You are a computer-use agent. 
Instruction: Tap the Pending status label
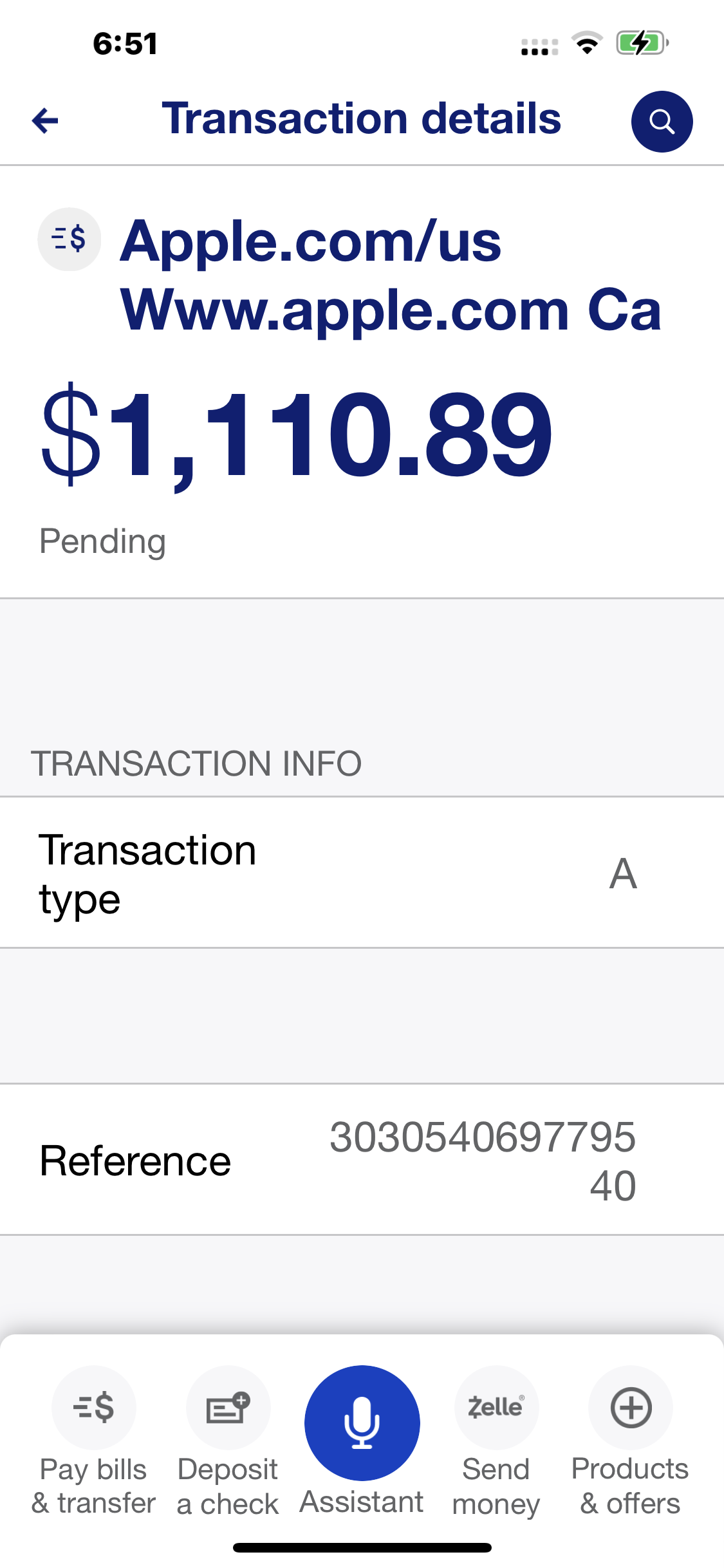[x=102, y=541]
